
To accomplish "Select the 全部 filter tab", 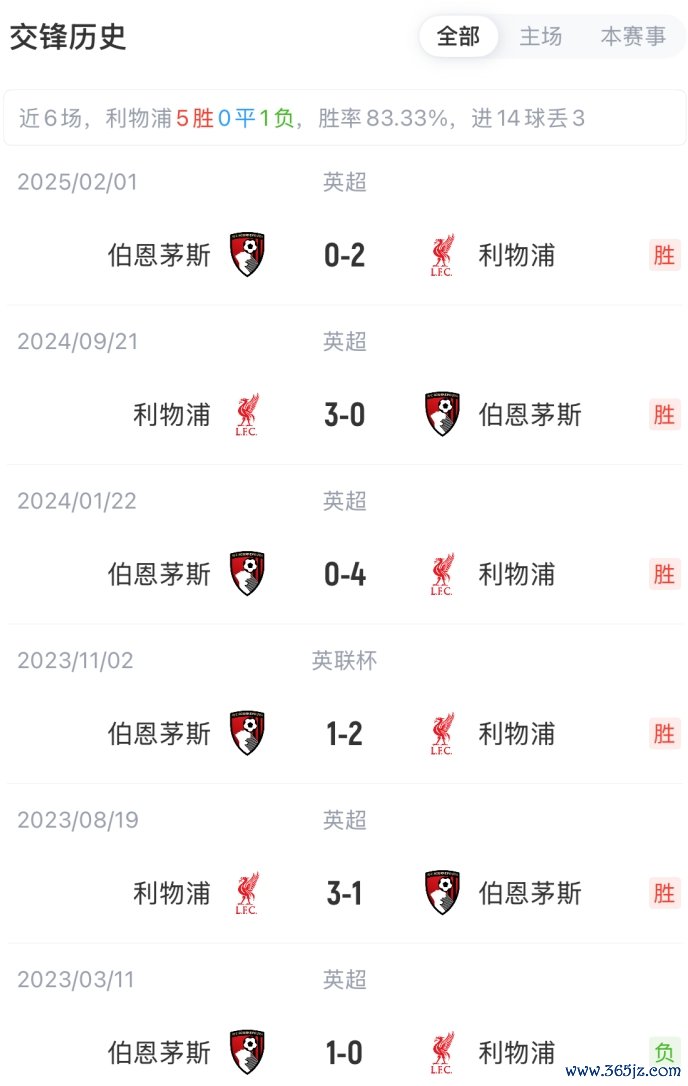I will tap(459, 37).
